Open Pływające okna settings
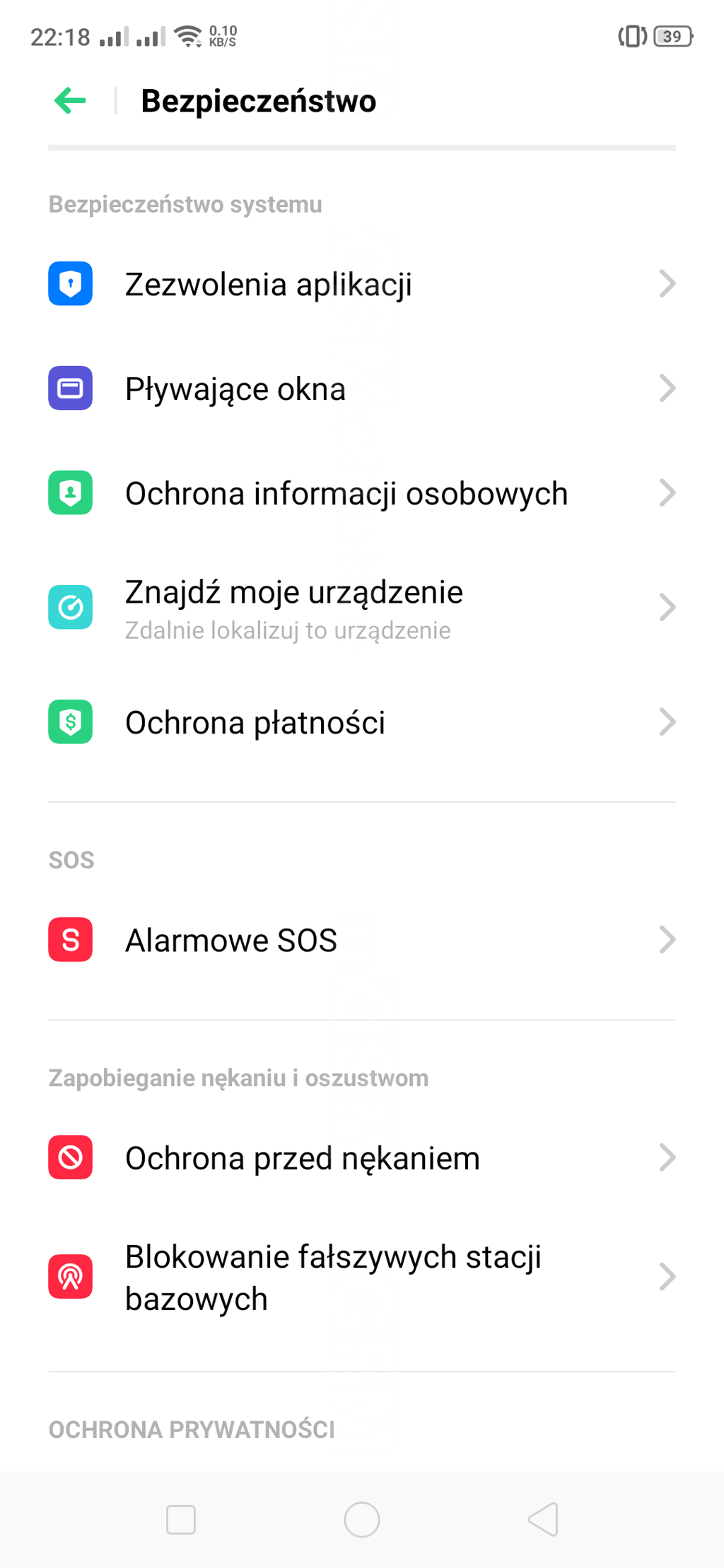Viewport: 724px width, 1568px height. (362, 389)
